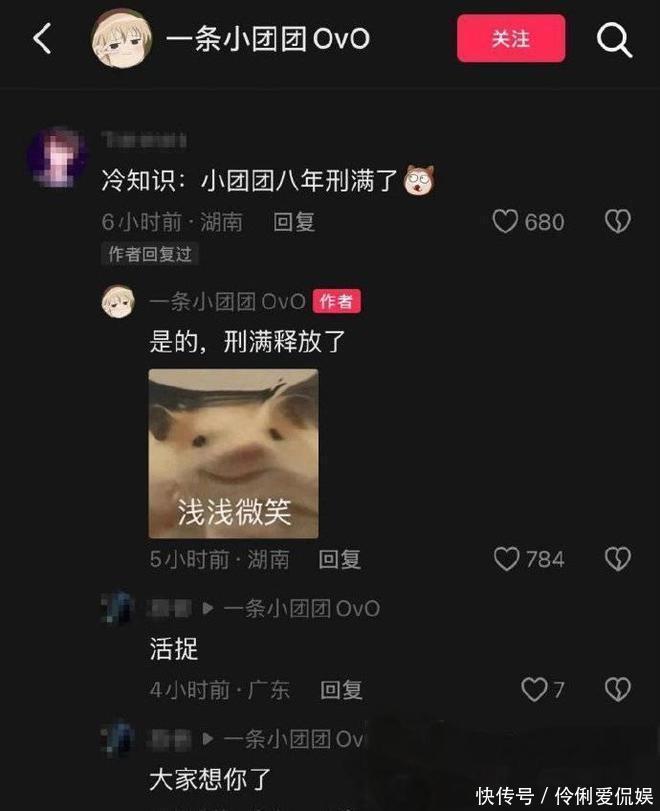Dislike the author's 刑满释放了 reply
Image resolution: width=660 pixels, height=811 pixels.
point(618,559)
